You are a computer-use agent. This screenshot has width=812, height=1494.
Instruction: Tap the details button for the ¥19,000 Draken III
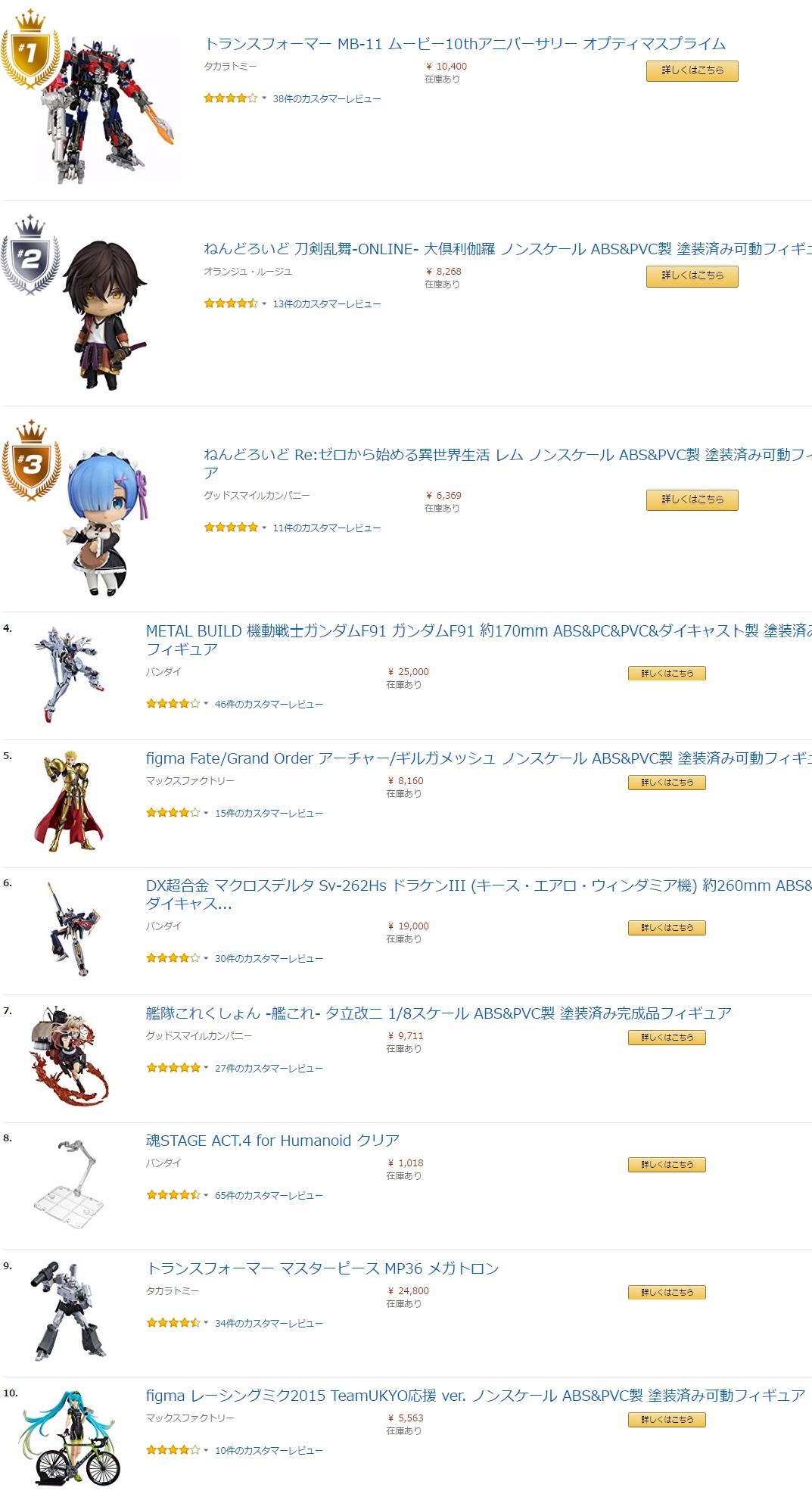click(667, 928)
